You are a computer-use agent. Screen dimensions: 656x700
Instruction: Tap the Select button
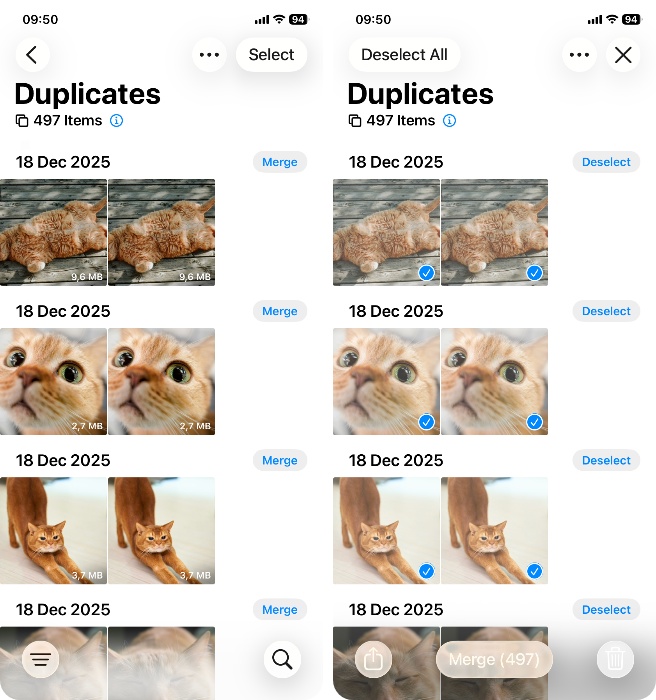tap(271, 55)
